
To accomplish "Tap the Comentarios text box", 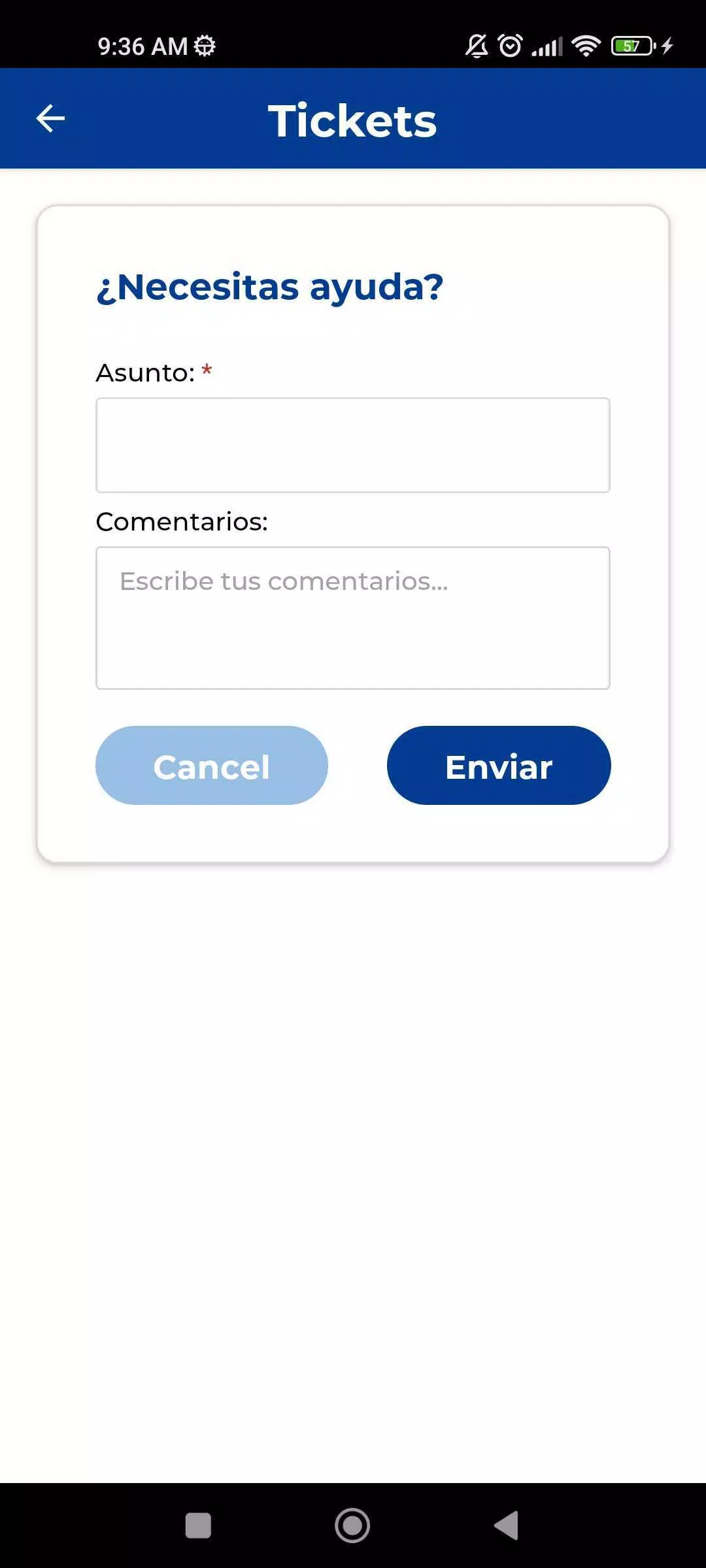I will (x=353, y=618).
